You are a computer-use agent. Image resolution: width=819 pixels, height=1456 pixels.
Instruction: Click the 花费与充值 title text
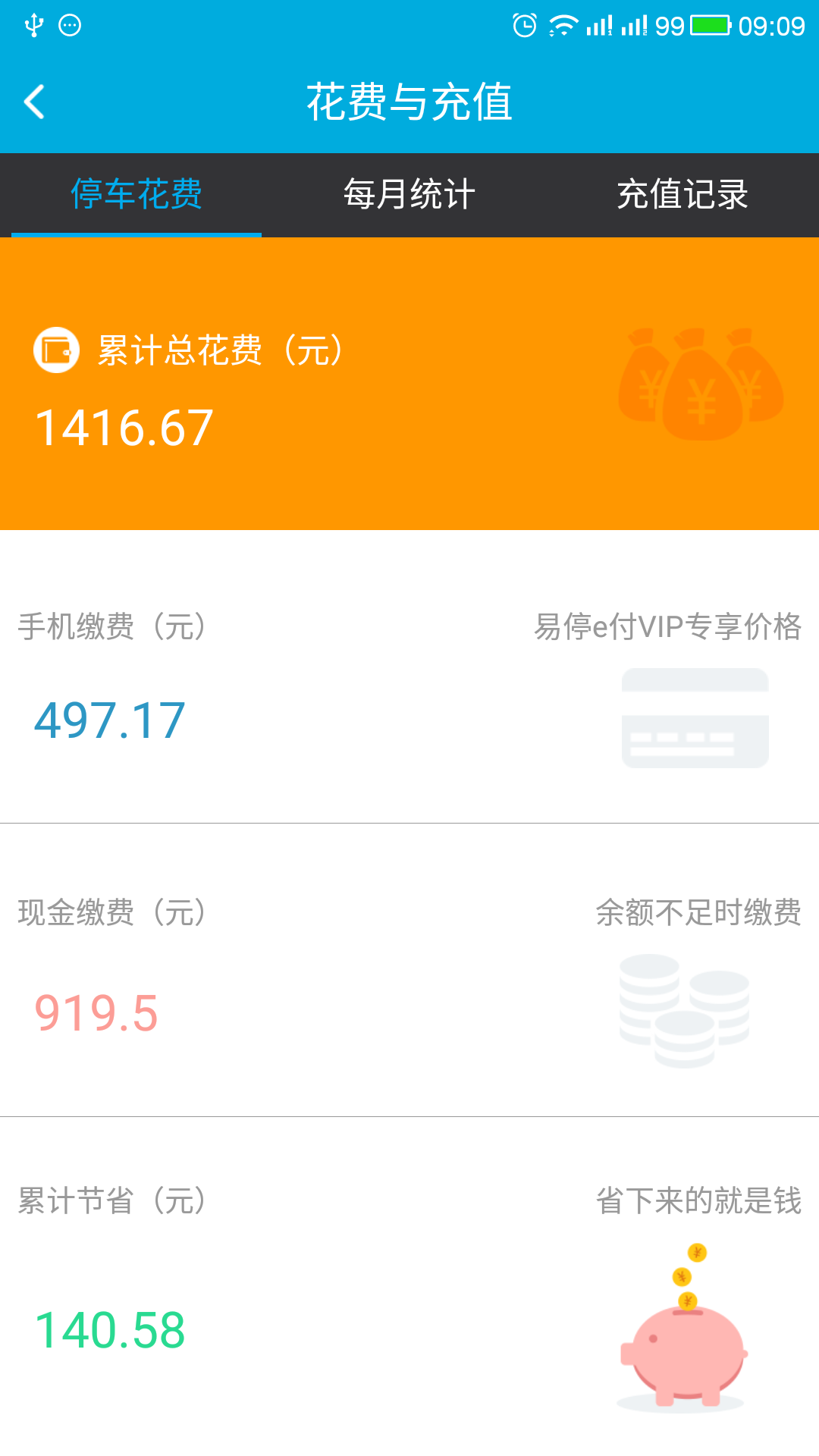tap(409, 102)
